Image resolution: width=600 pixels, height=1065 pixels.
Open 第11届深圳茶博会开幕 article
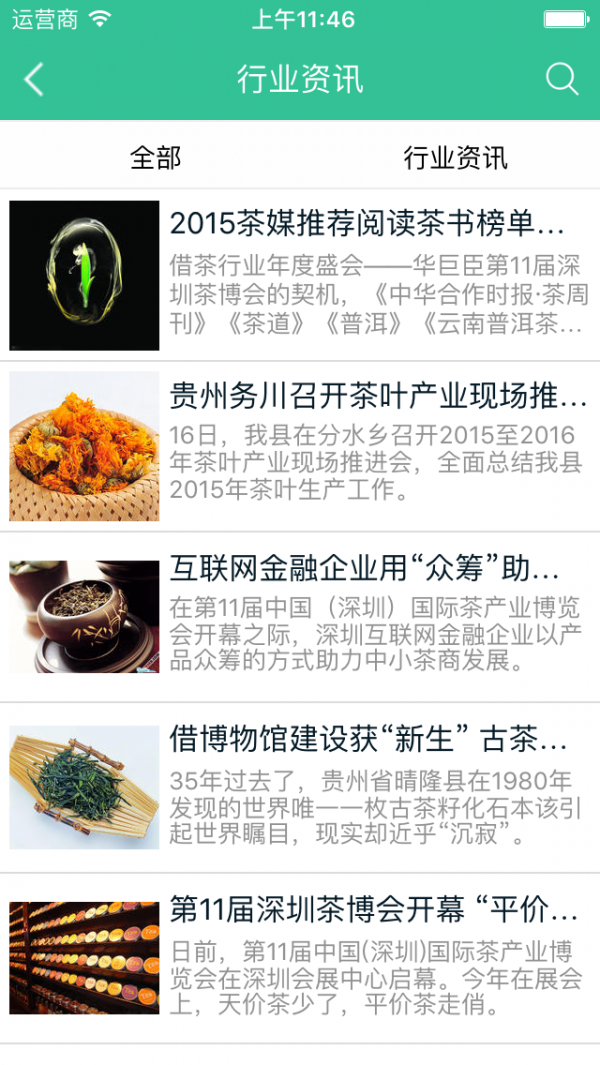373,910
